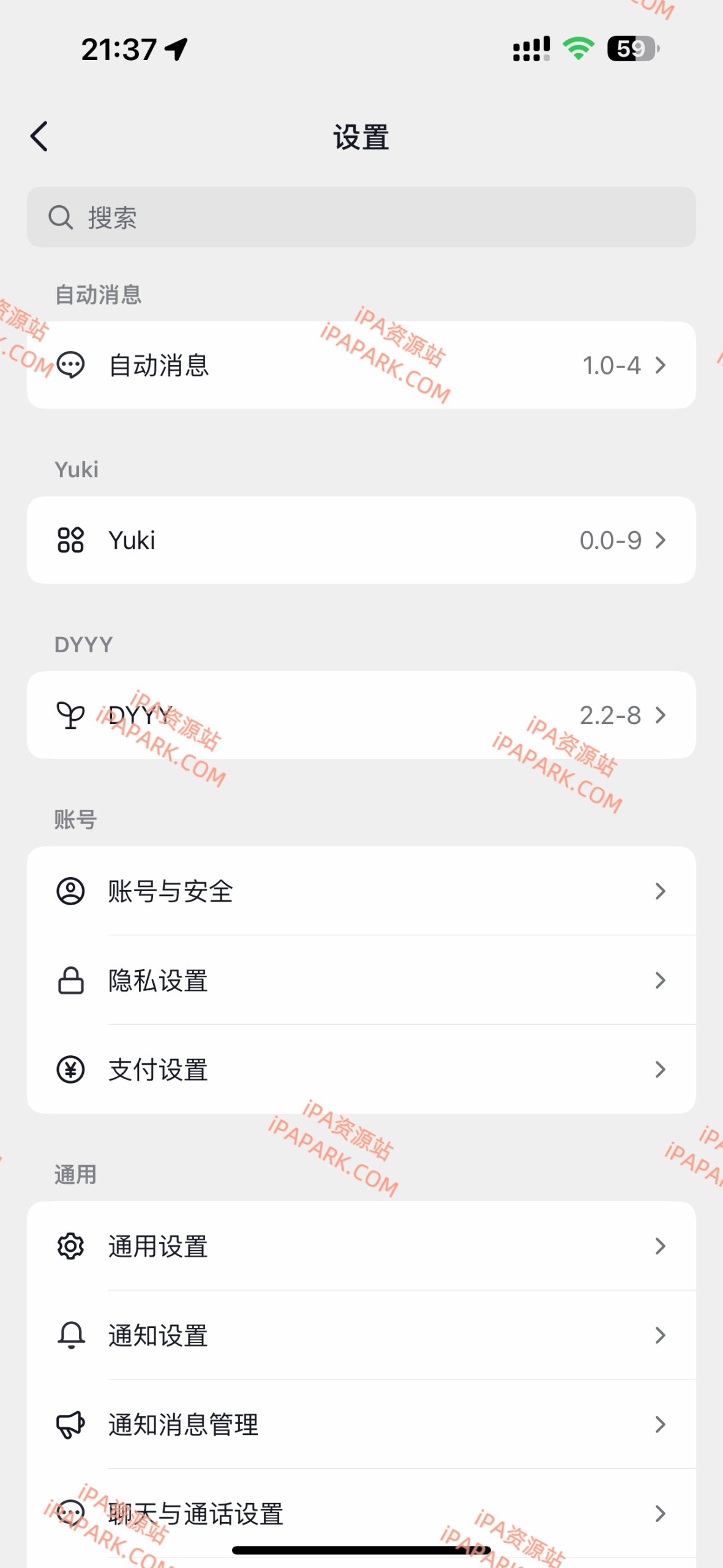
Task: Expand the Yuki 0.0-9 row chevron
Action: [660, 540]
